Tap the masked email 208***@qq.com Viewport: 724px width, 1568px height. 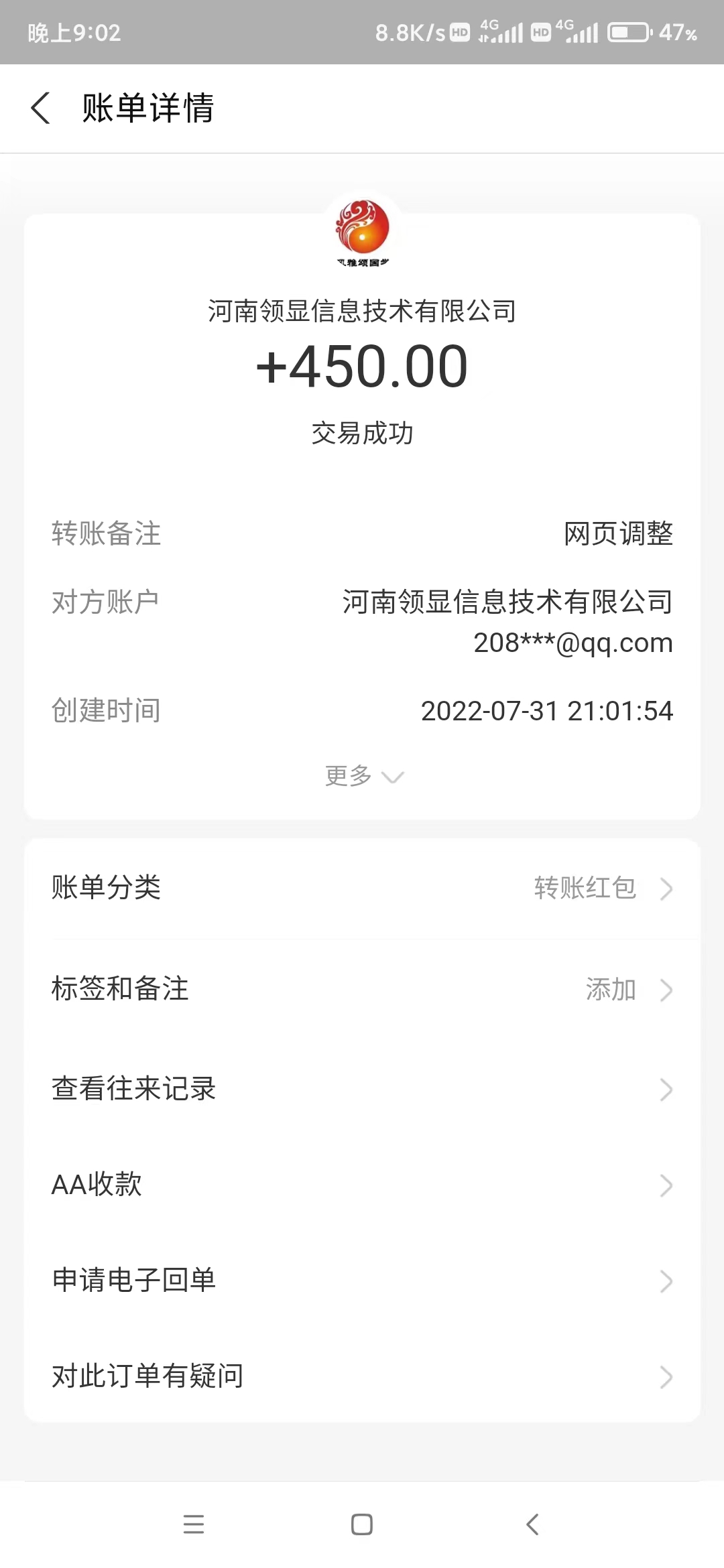[x=573, y=643]
